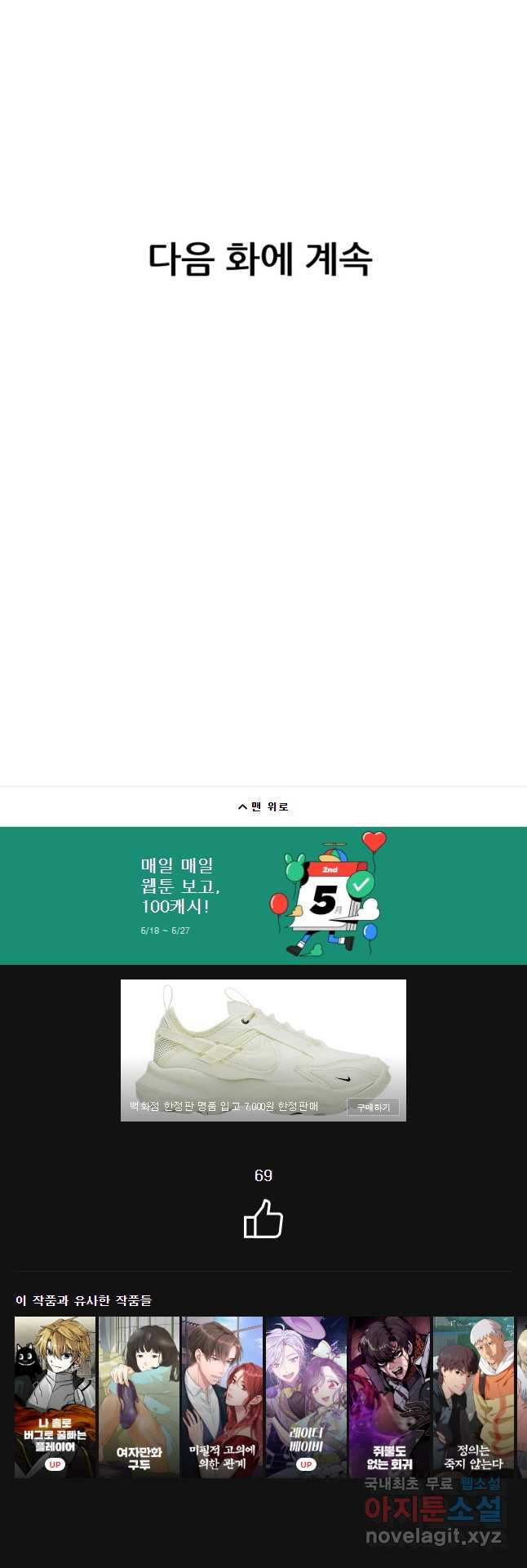Open the 매일 매일 웹툰 보고 100캐시 banner

click(x=263, y=895)
